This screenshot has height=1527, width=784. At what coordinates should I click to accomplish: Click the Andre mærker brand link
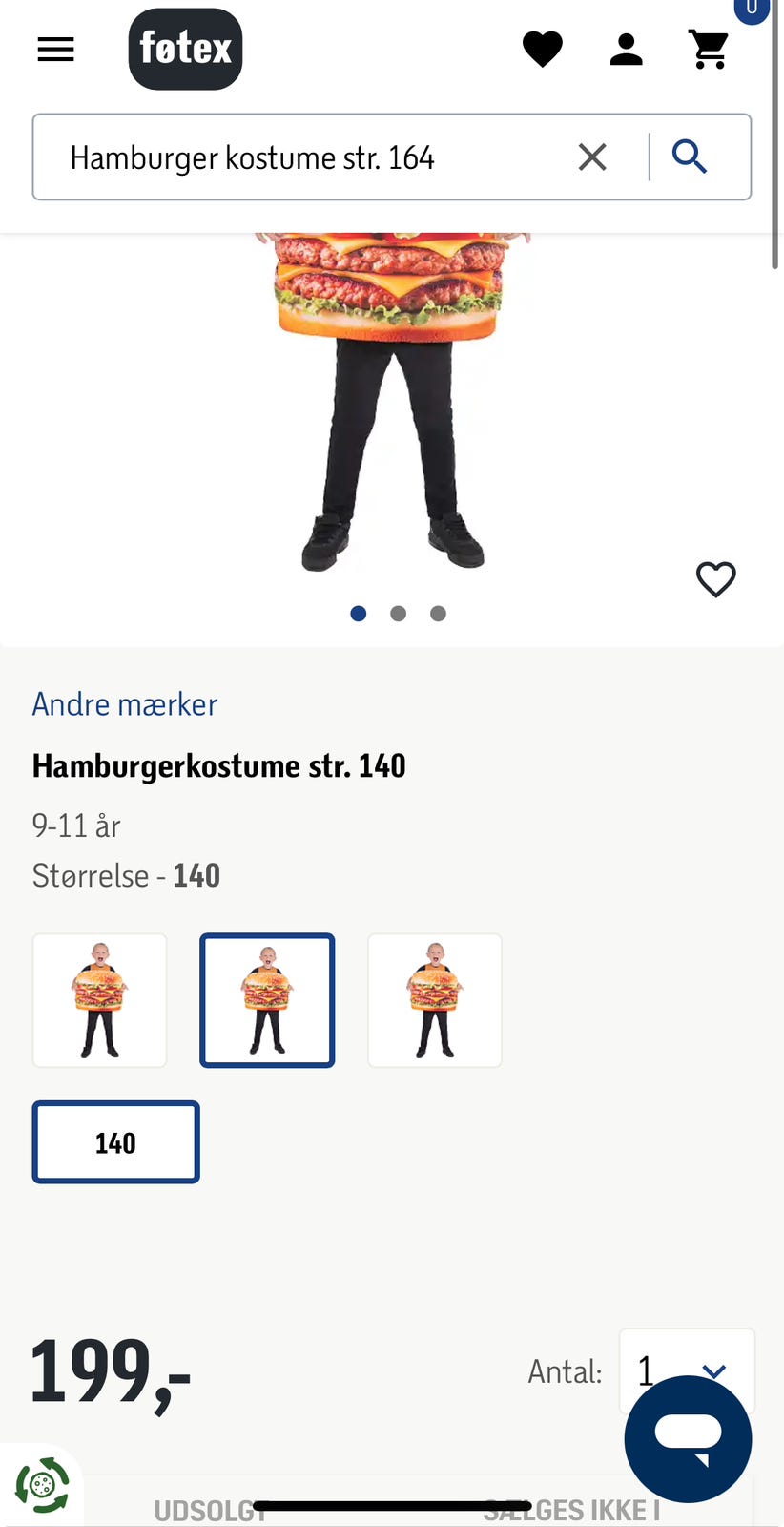pos(124,703)
